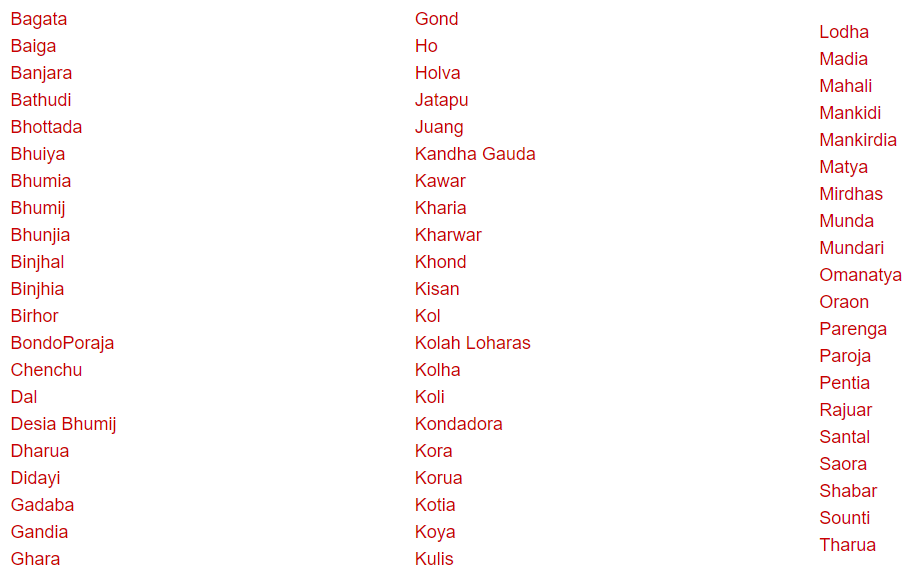Viewport: 906px width, 576px height.
Task: Open the Santal link
Action: (x=844, y=437)
